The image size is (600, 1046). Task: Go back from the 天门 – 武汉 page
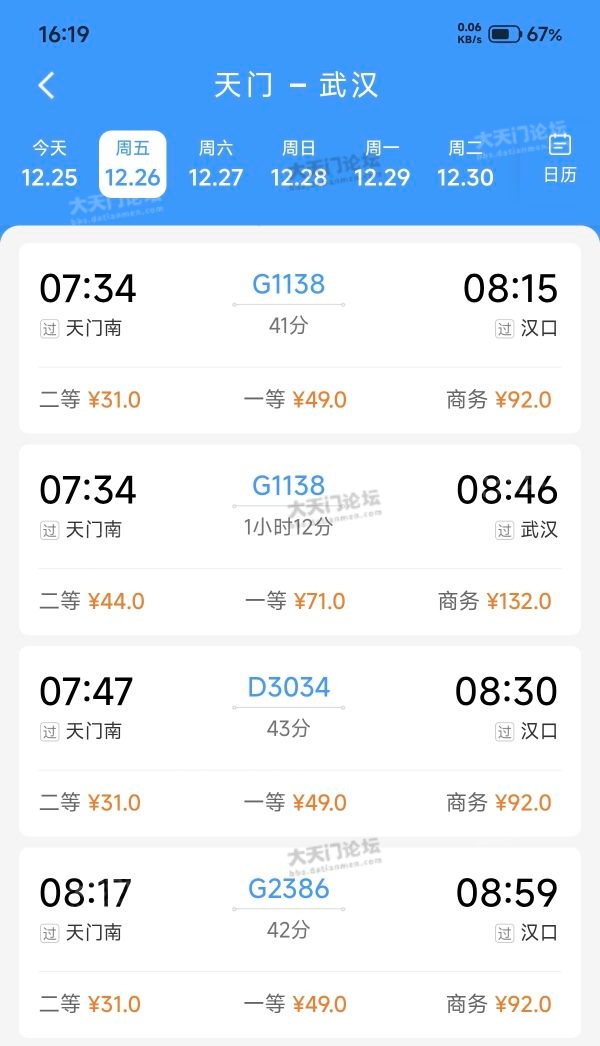(x=46, y=85)
